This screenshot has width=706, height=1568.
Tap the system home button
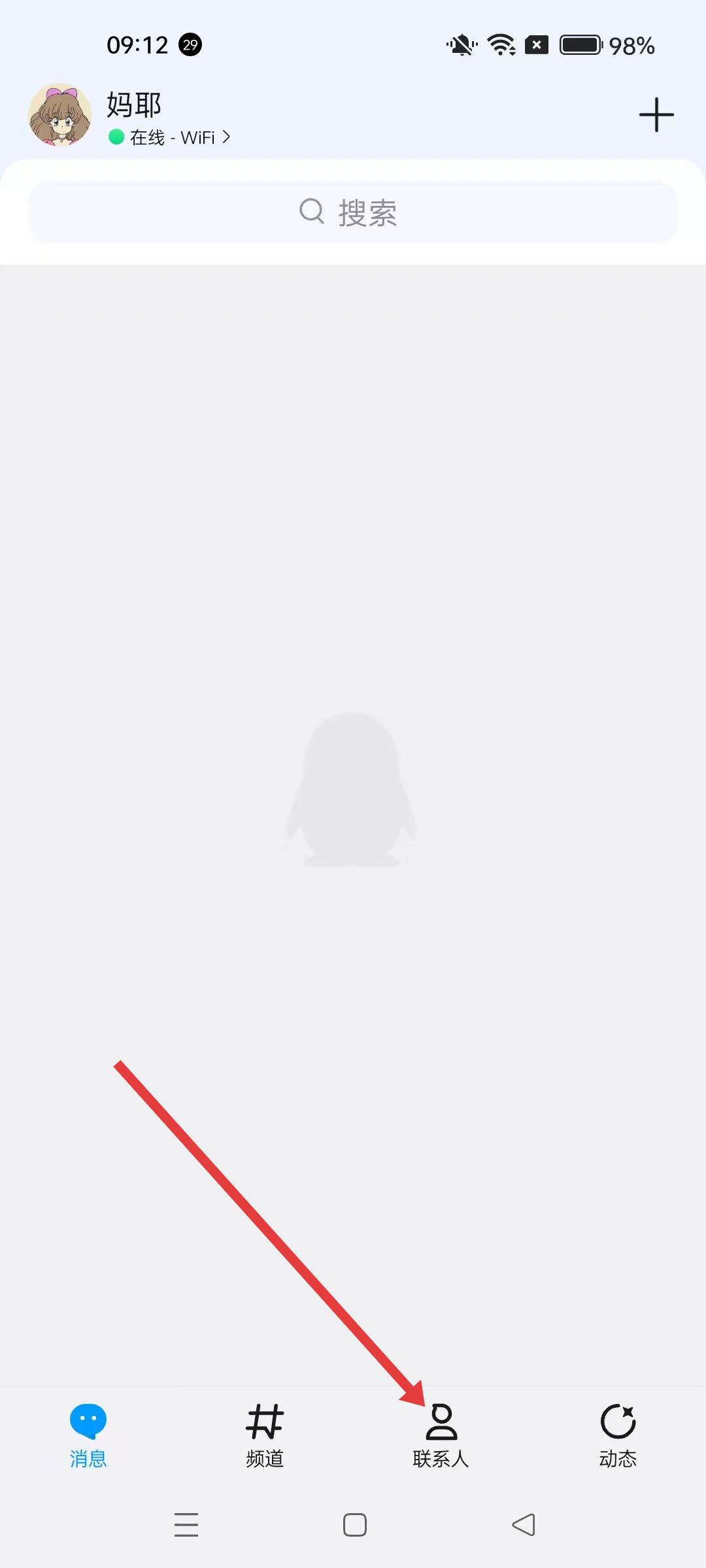pos(355,1525)
